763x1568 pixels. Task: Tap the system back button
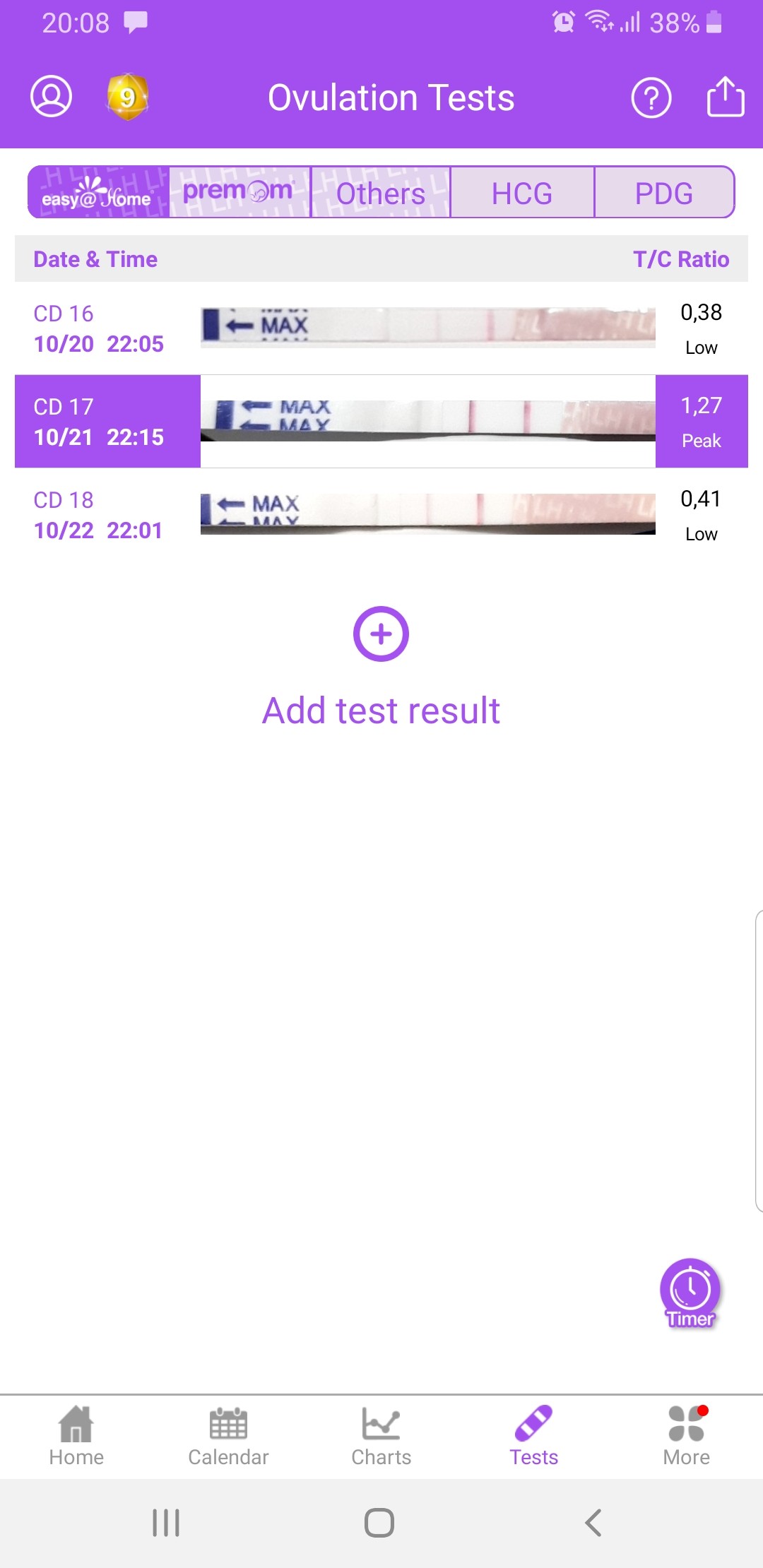pos(593,1522)
